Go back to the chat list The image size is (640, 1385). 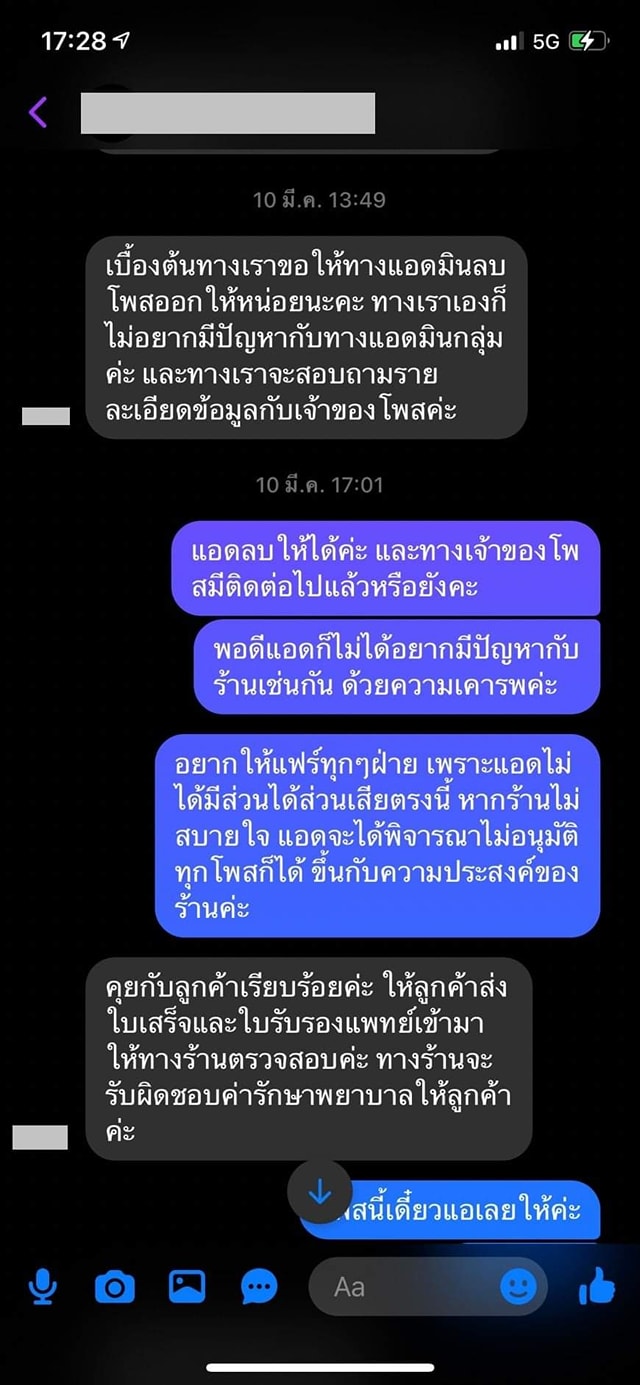pos(38,112)
